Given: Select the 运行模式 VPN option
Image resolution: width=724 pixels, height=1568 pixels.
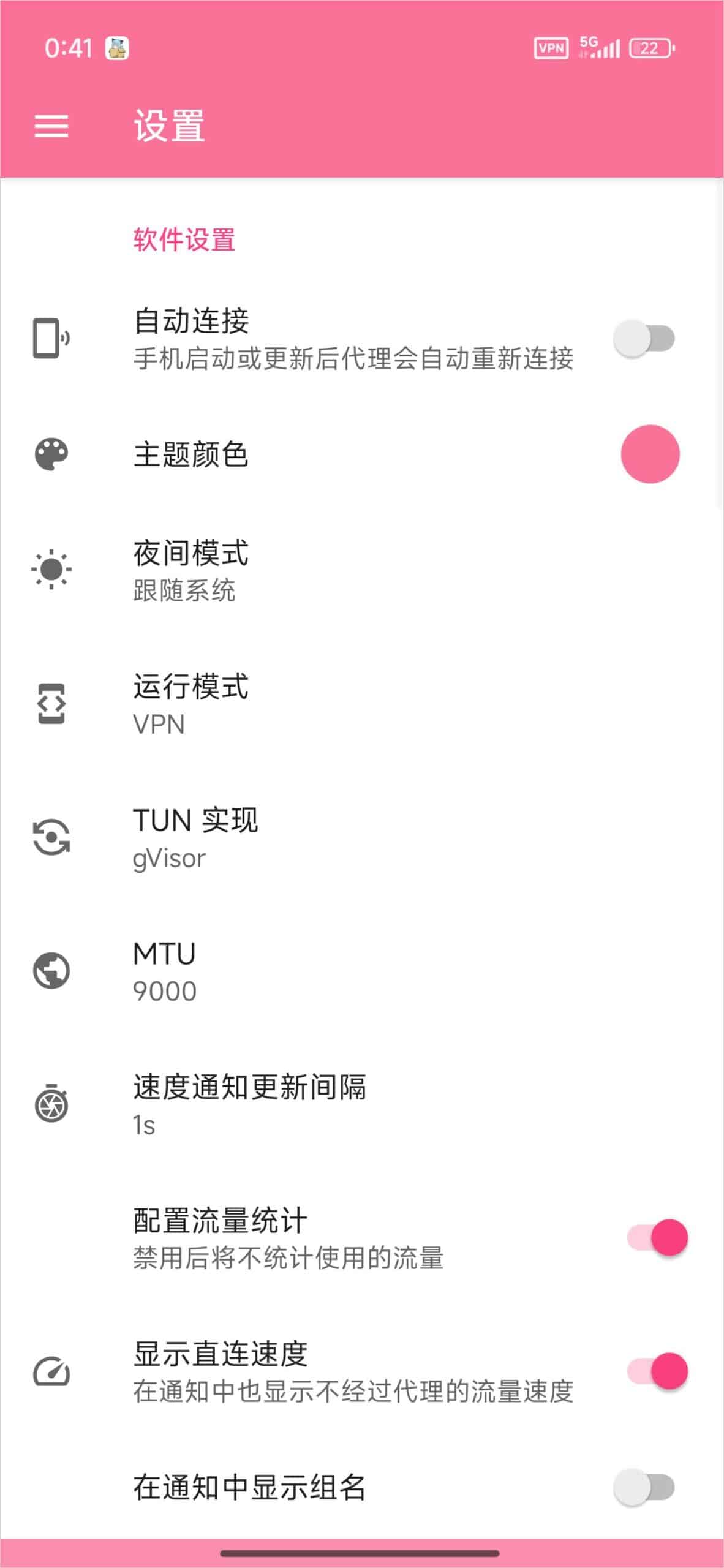Looking at the screenshot, I should 191,704.
